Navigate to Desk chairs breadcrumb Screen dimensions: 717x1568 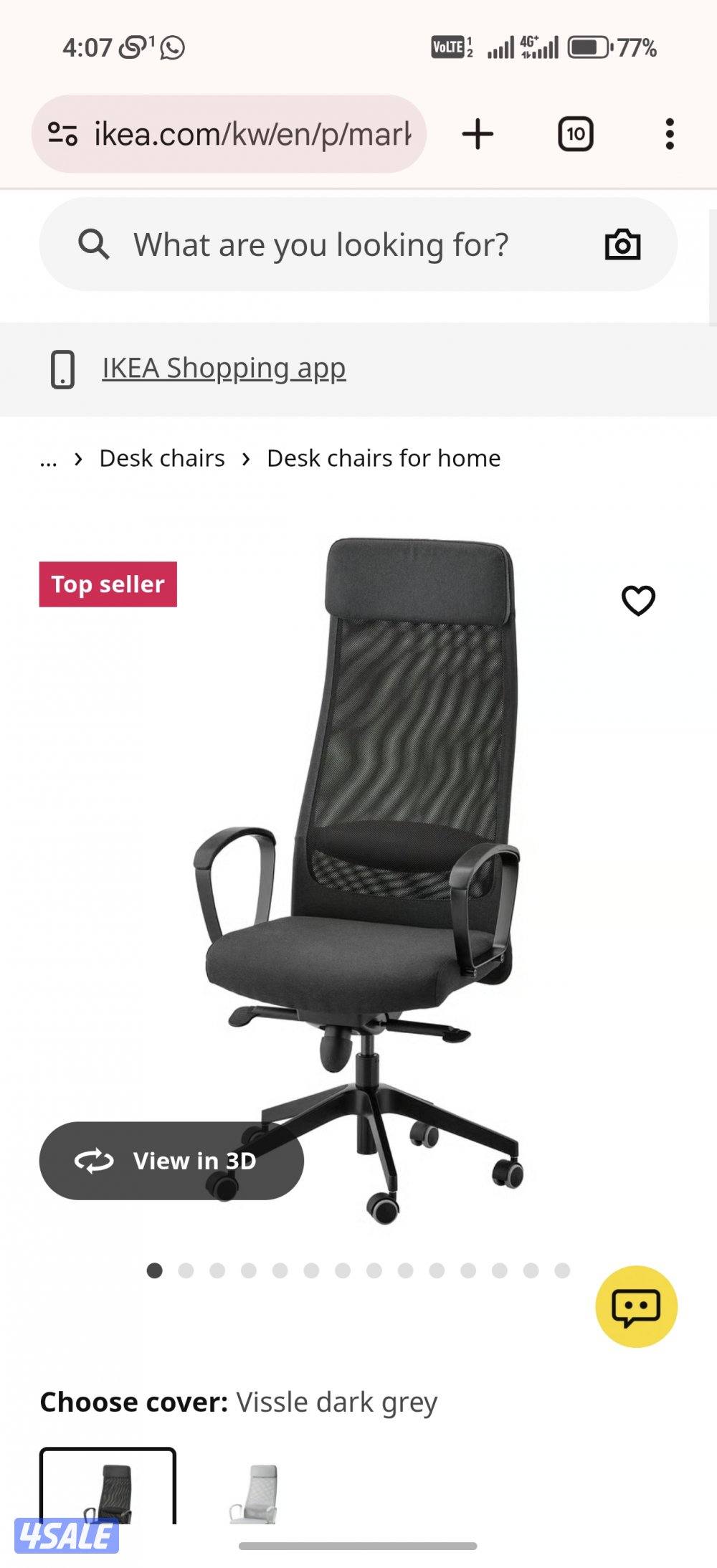point(161,458)
